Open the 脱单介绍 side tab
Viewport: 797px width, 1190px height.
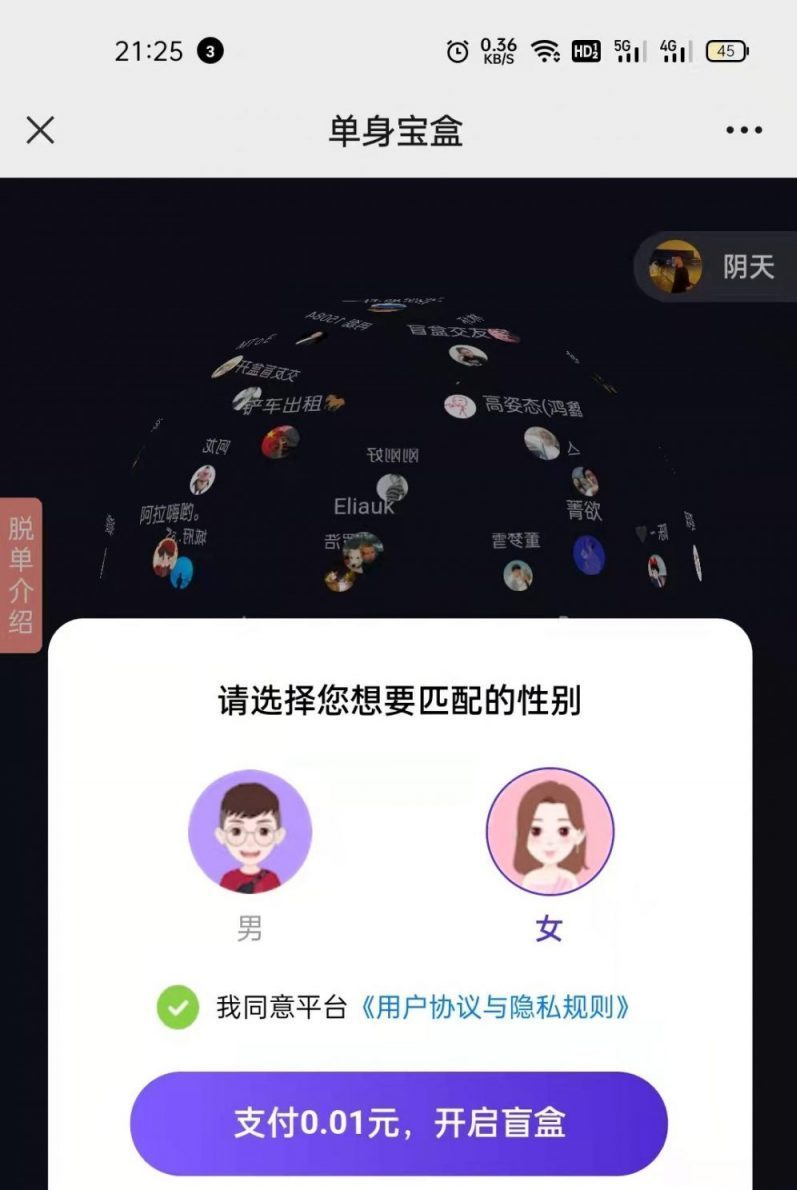click(x=21, y=575)
